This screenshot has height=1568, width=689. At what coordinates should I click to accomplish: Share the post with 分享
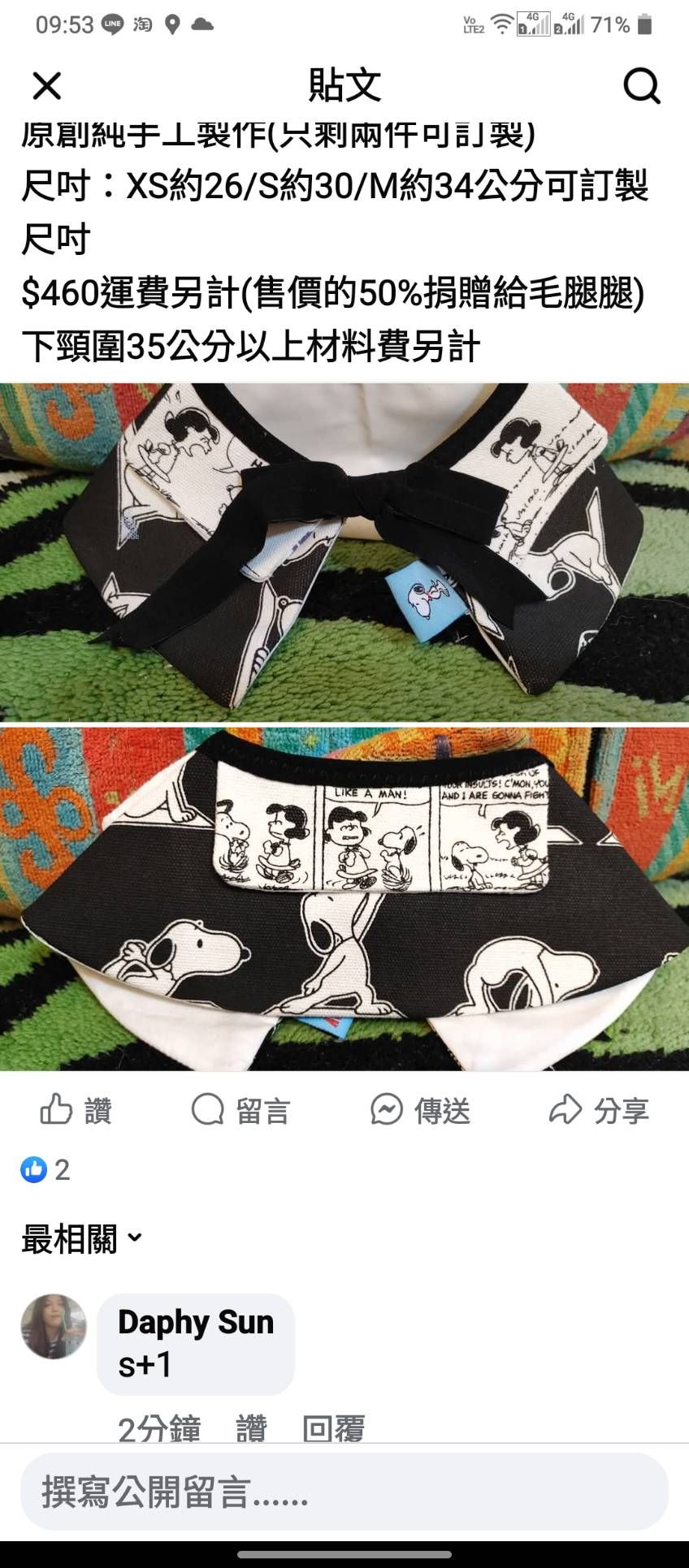pyautogui.click(x=599, y=1109)
